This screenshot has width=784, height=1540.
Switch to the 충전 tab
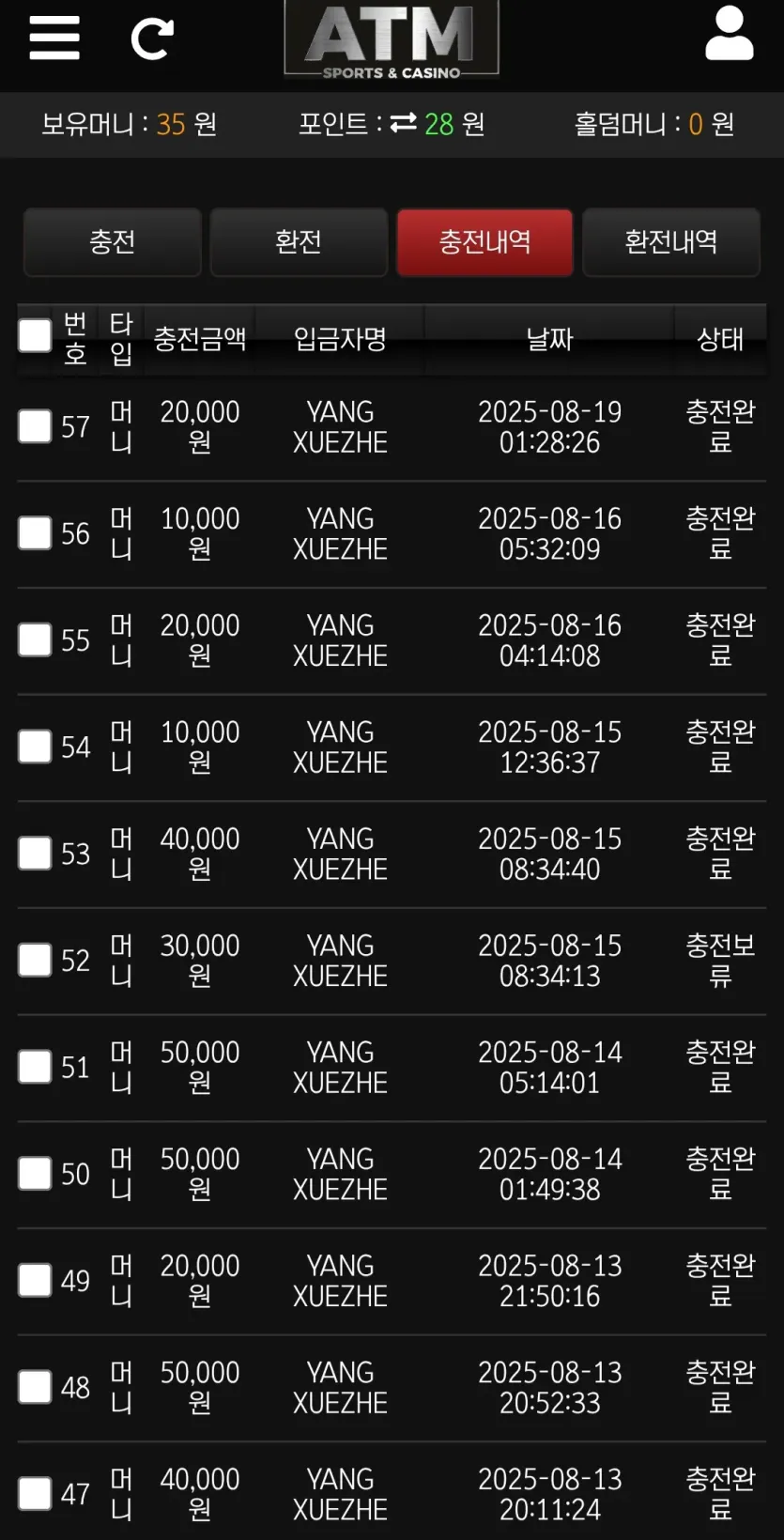point(113,242)
